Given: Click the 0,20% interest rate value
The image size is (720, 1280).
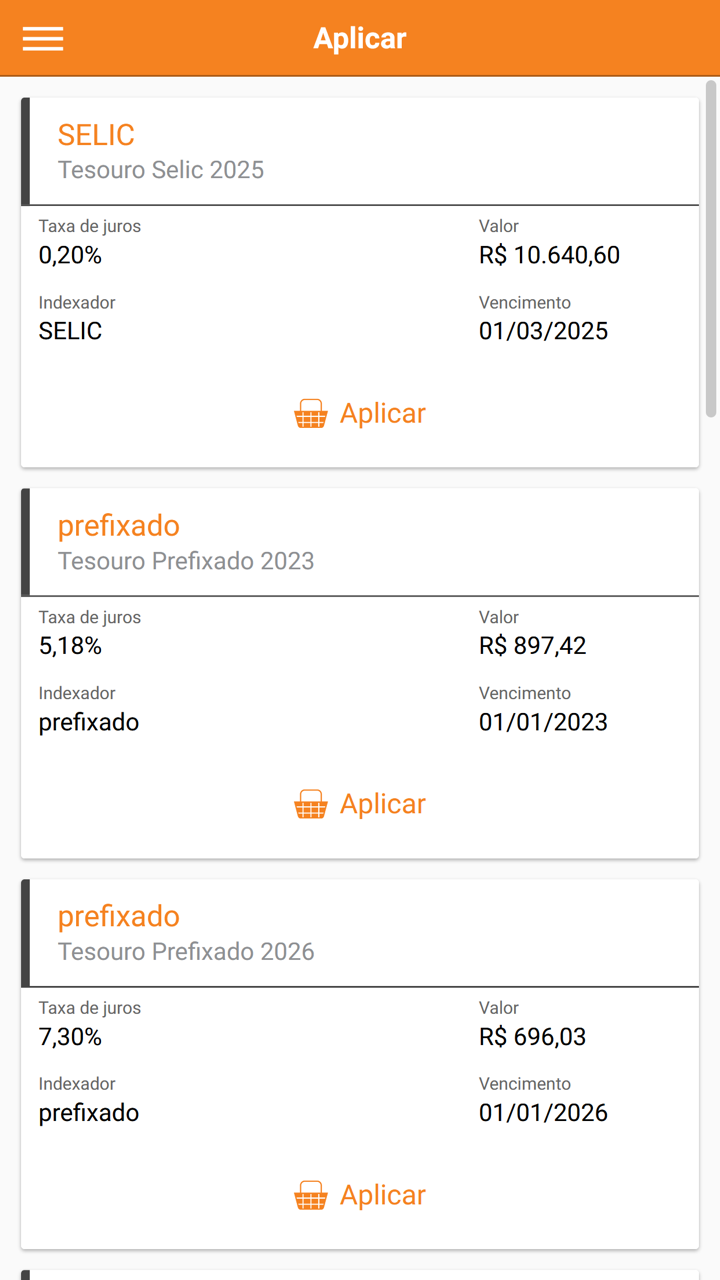Looking at the screenshot, I should point(70,255).
